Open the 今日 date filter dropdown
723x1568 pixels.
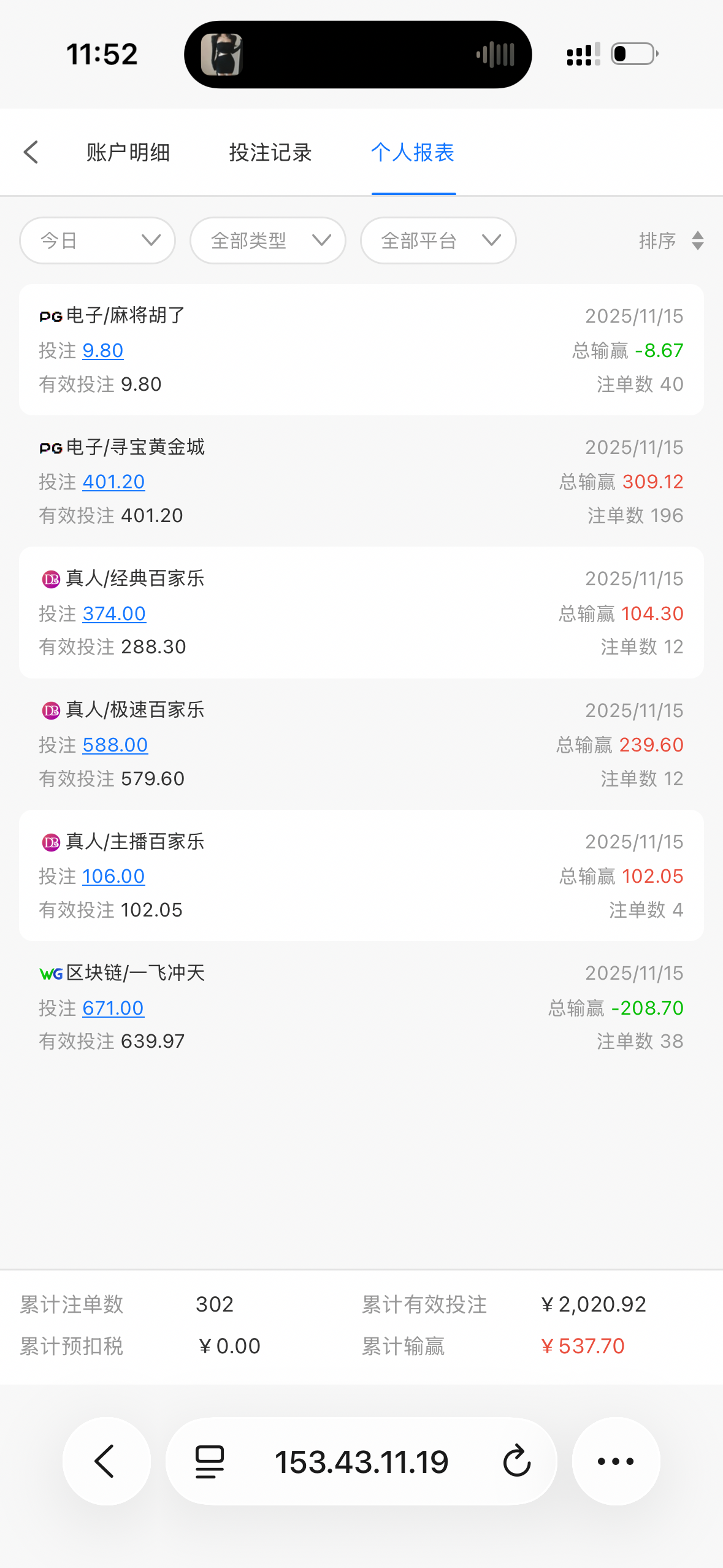(x=97, y=240)
